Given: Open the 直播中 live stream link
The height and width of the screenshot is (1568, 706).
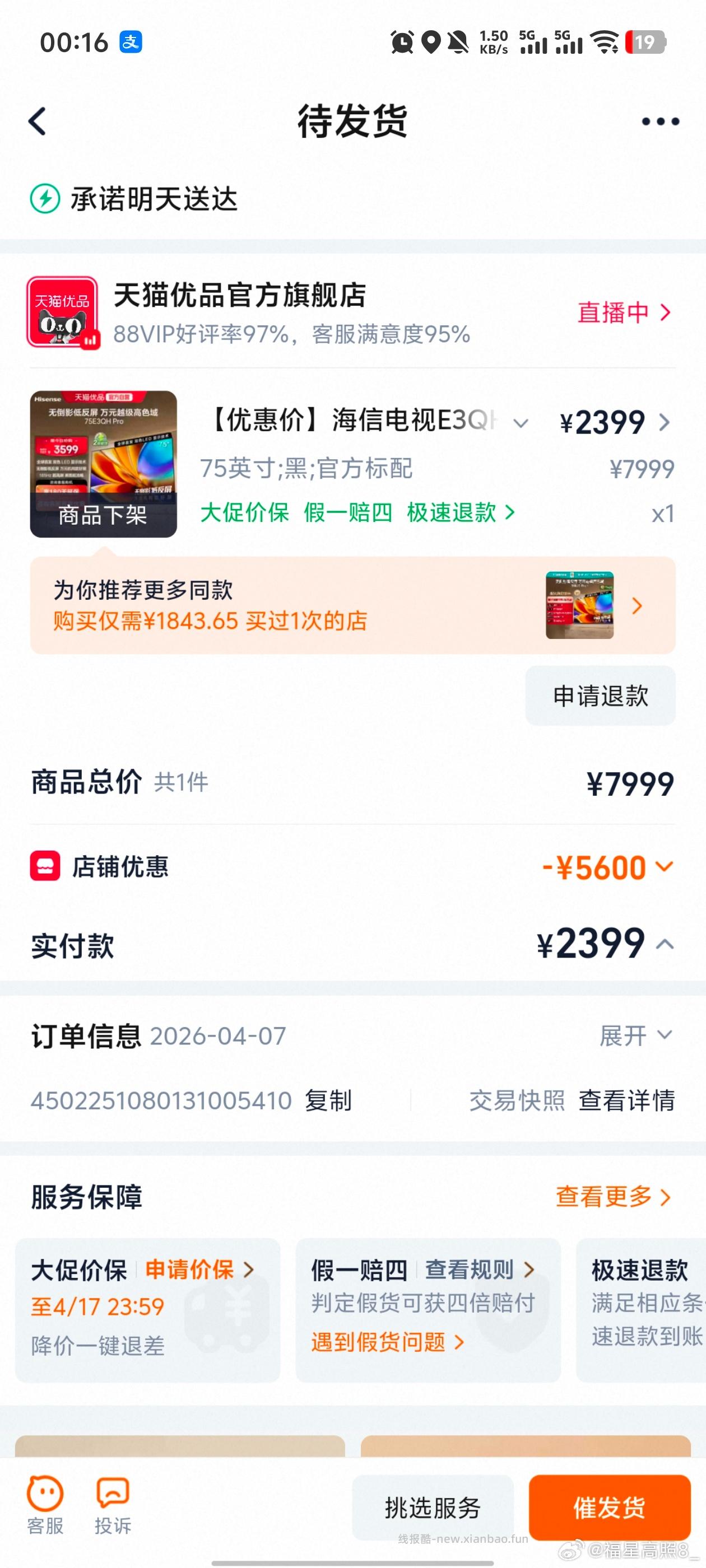Looking at the screenshot, I should [624, 312].
